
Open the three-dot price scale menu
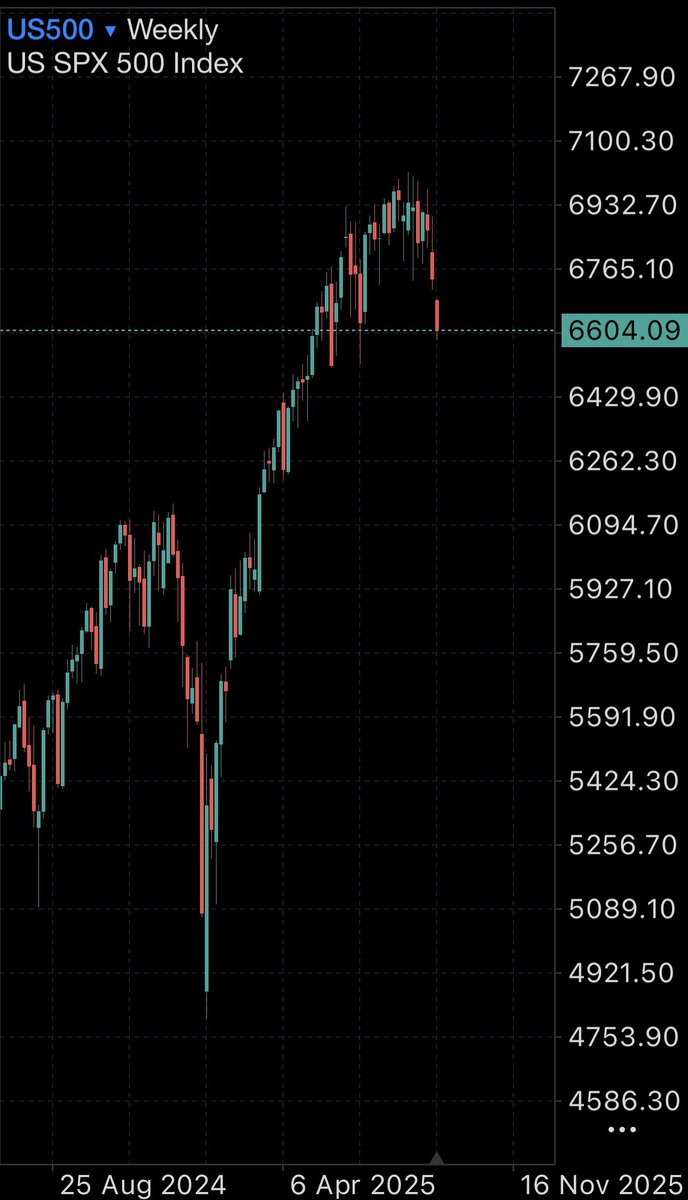(x=622, y=1131)
